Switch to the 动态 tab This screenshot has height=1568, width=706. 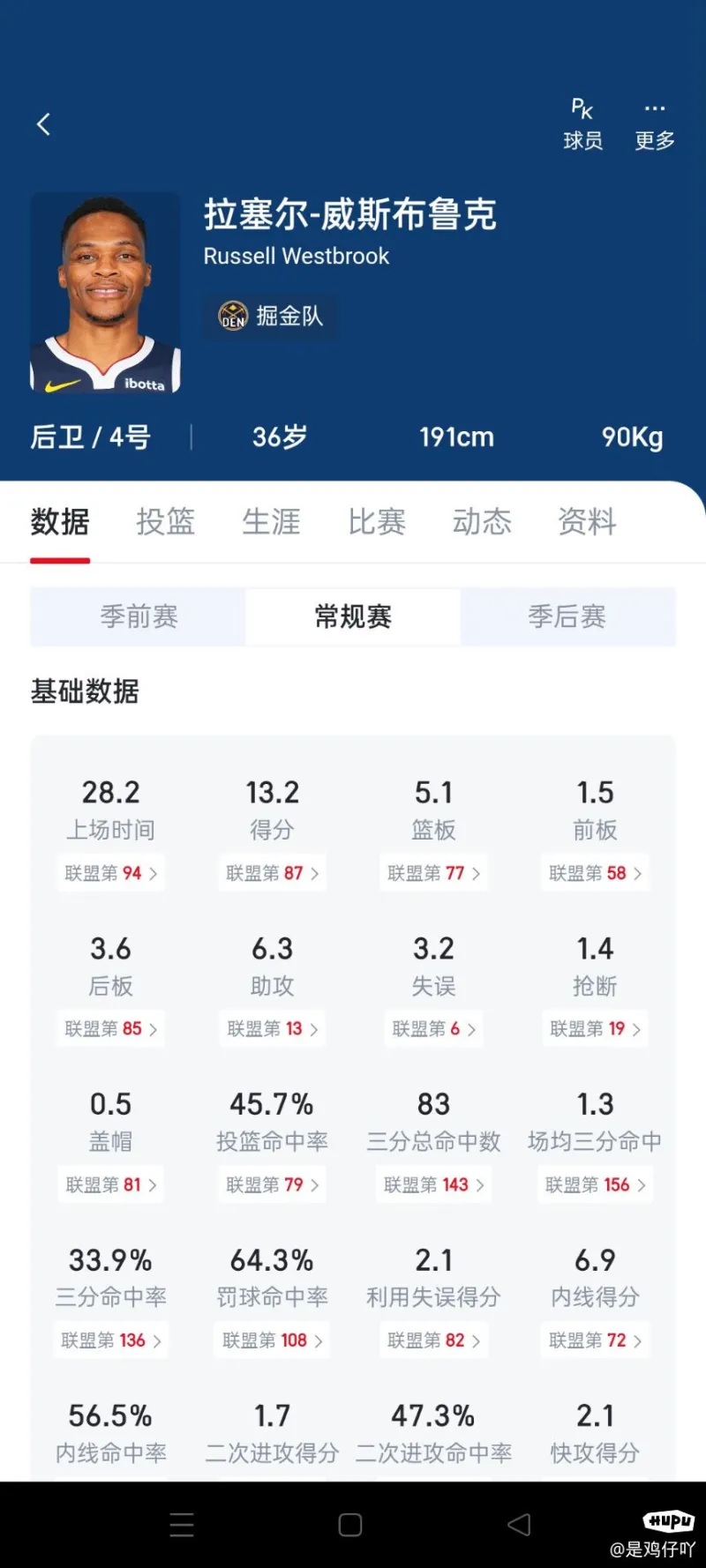point(482,522)
